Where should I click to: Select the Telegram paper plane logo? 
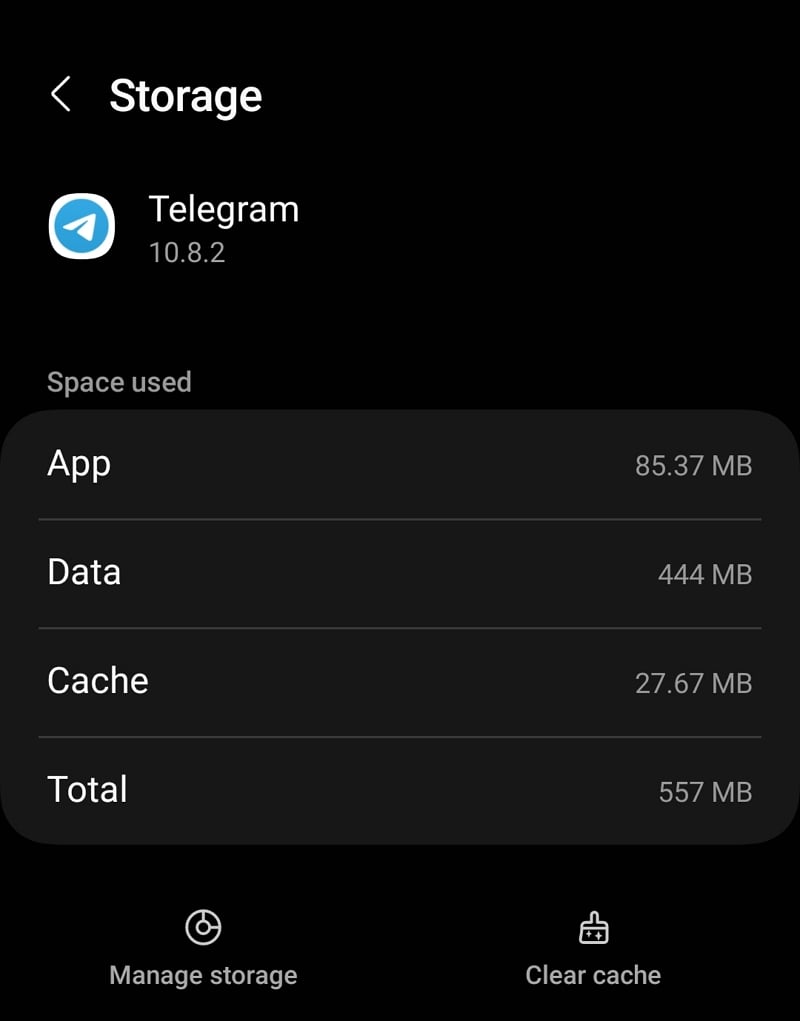tap(86, 226)
